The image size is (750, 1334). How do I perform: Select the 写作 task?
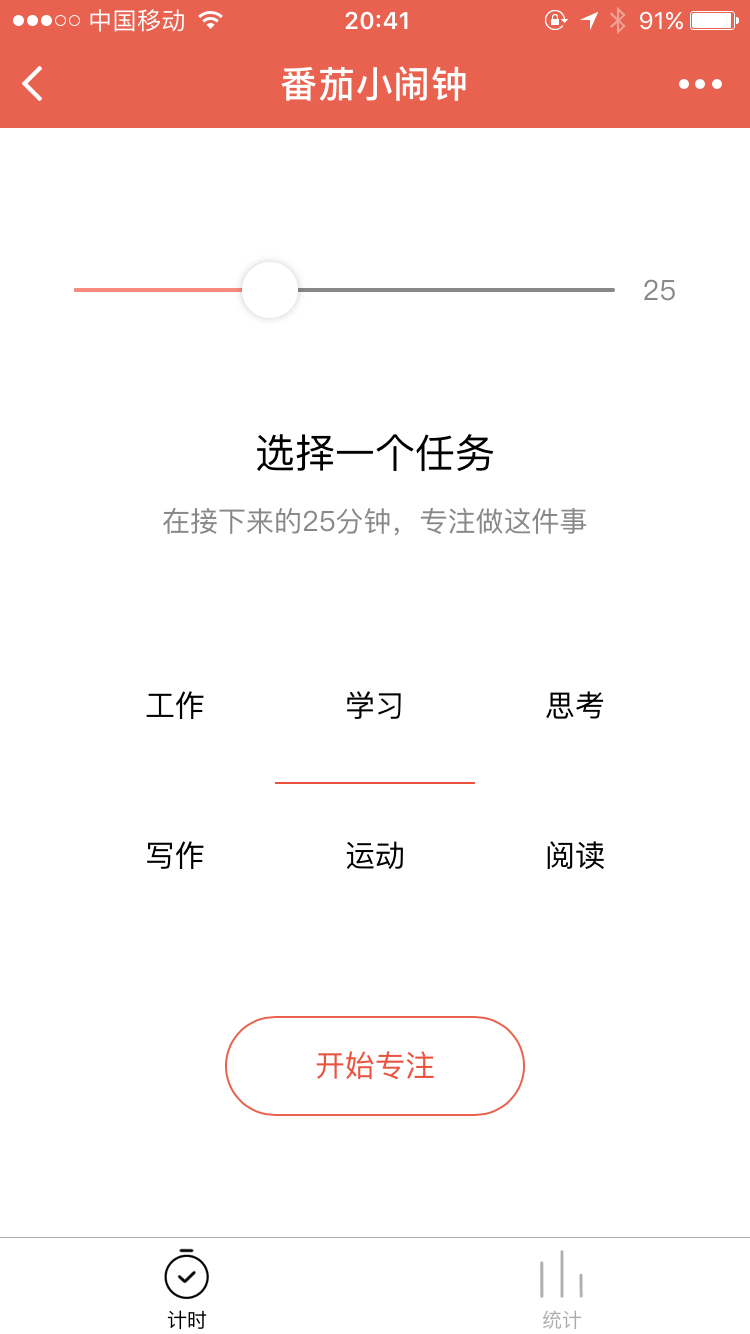[x=175, y=856]
